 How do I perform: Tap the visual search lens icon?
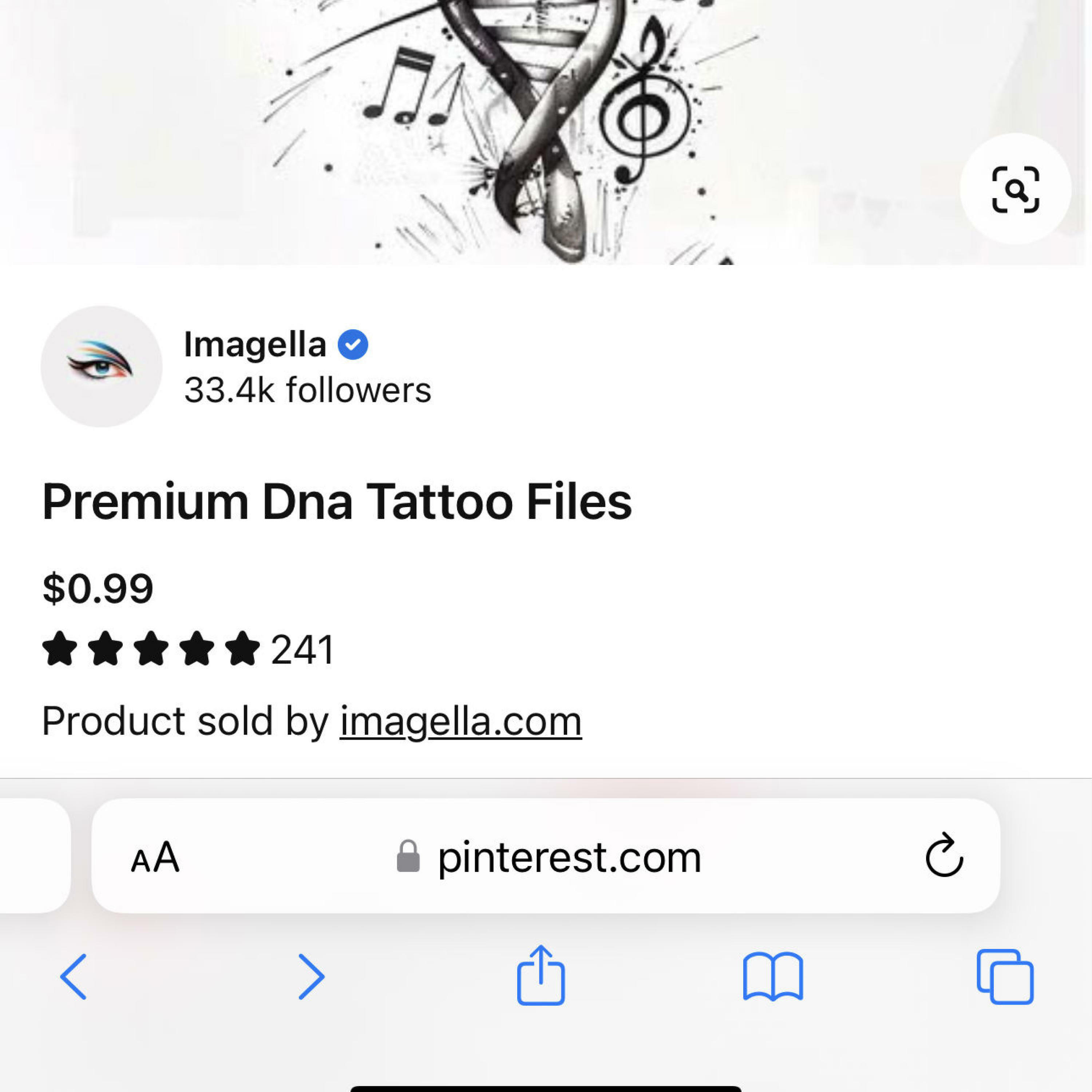[x=1015, y=189]
